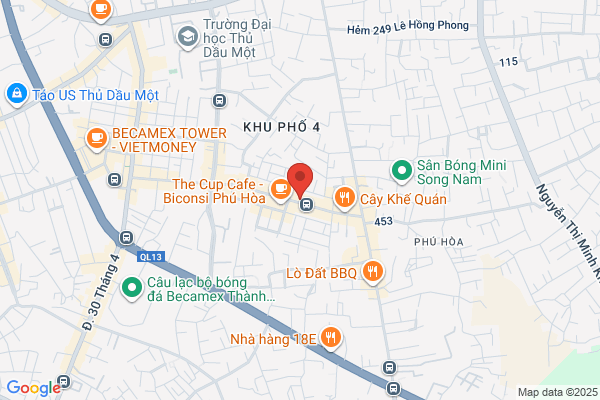Select the Nhà hàng 18E restaurant pin
The image size is (600, 400).
pyautogui.click(x=331, y=339)
